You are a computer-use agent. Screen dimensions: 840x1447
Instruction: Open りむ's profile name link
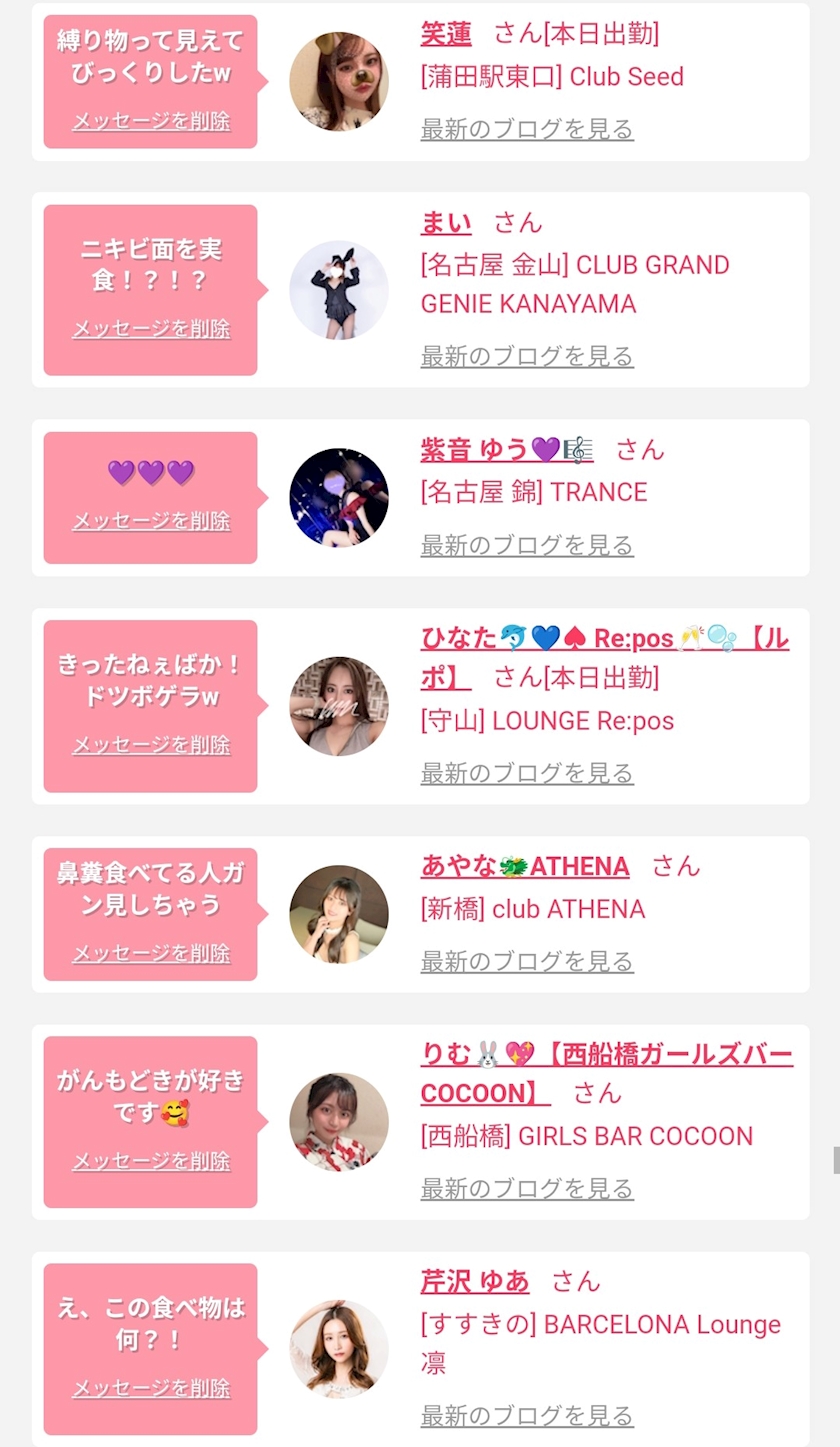(x=607, y=1073)
